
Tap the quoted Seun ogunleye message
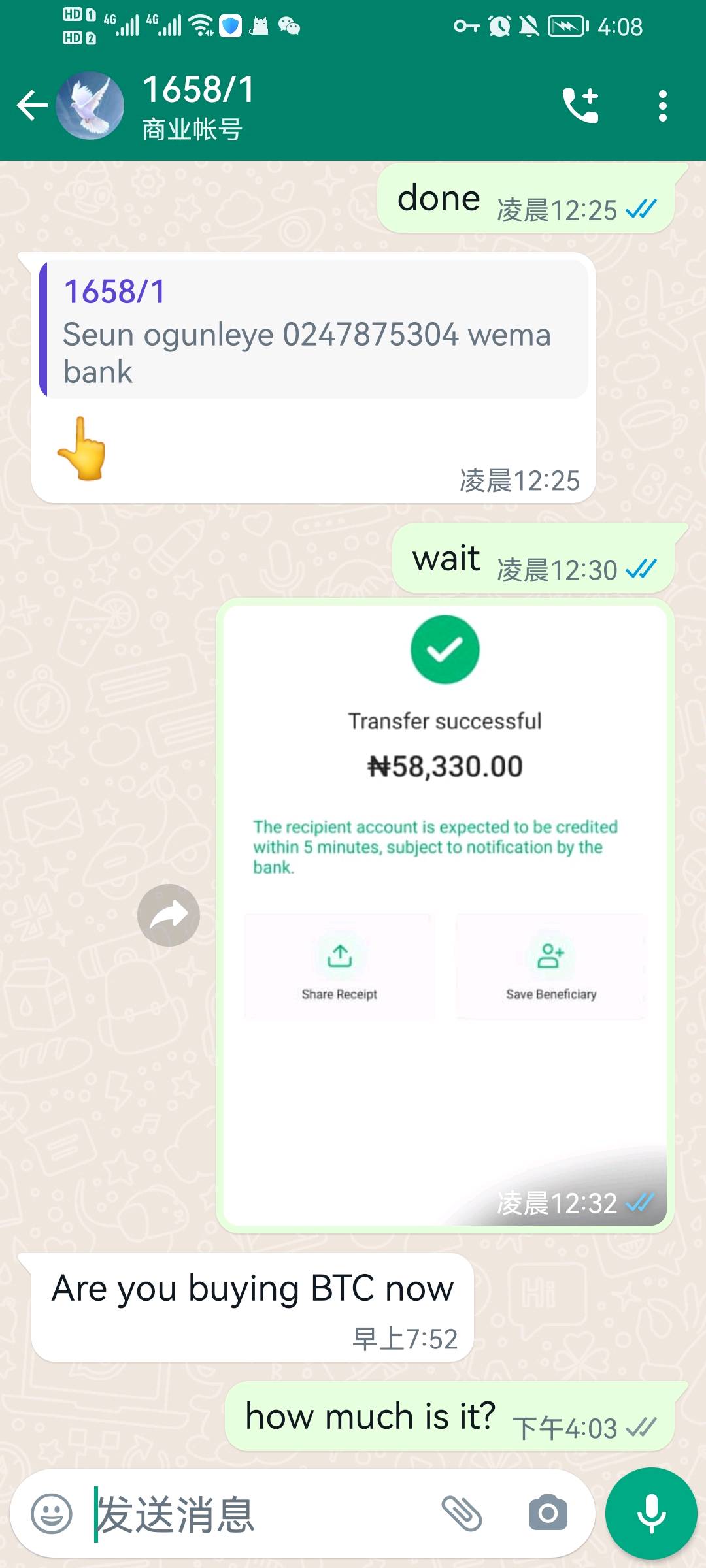(314, 329)
